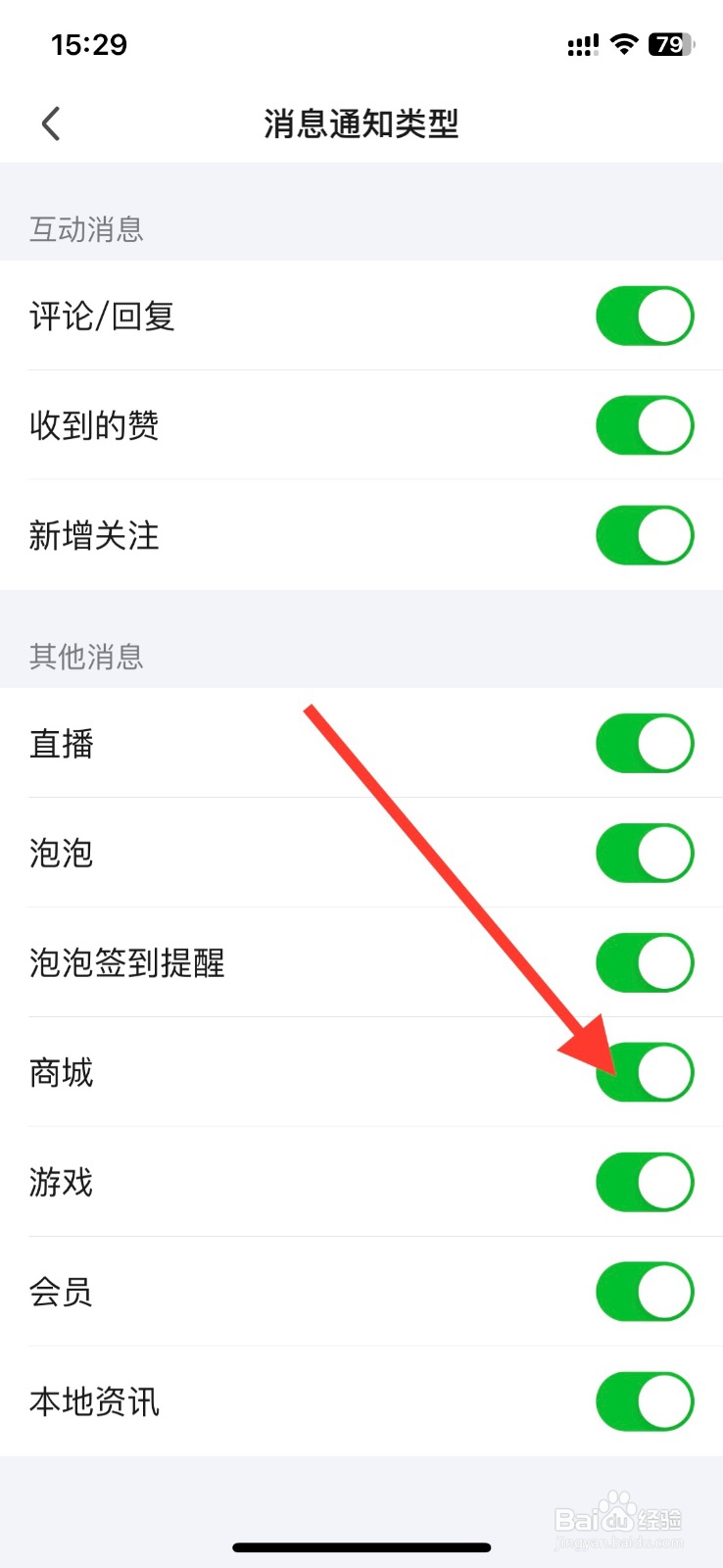Image resolution: width=723 pixels, height=1568 pixels.
Task: Tap the 消息通知类型 page title
Action: 361,123
